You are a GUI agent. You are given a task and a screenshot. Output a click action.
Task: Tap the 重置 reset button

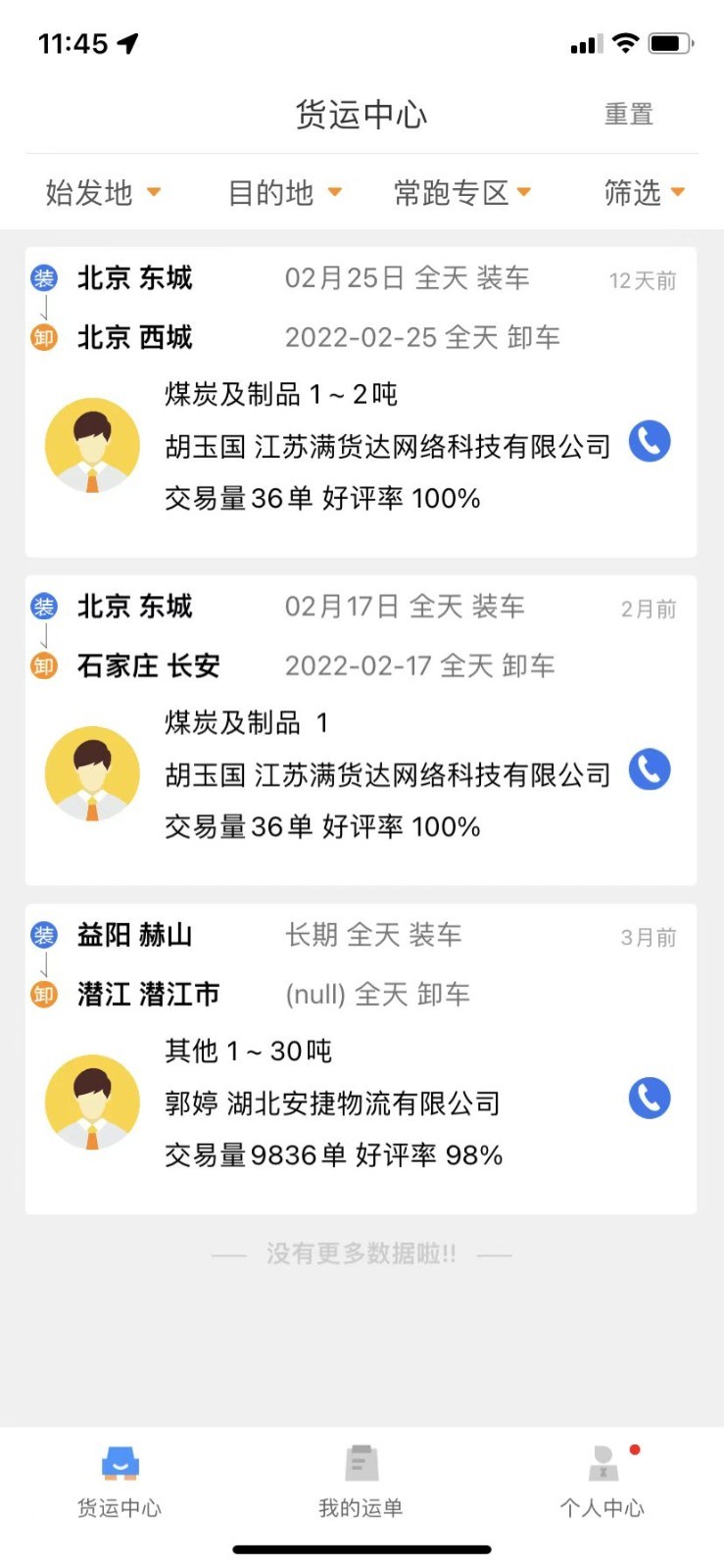click(x=628, y=115)
